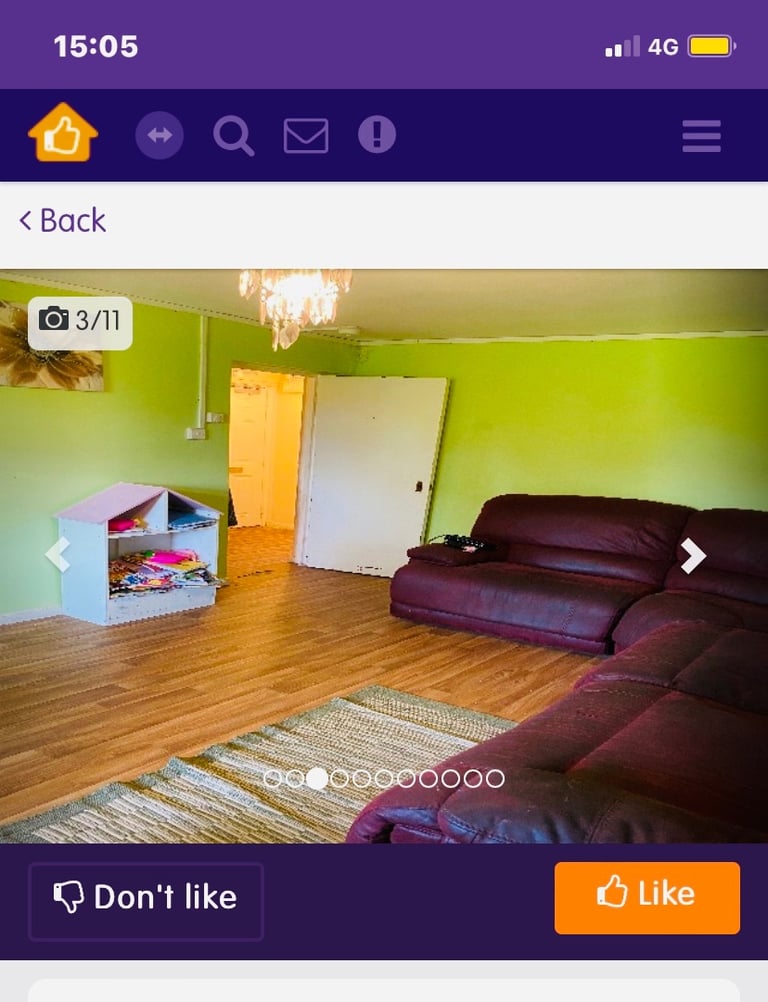Open the messages envelope
This screenshot has height=1002, width=768.
(305, 135)
